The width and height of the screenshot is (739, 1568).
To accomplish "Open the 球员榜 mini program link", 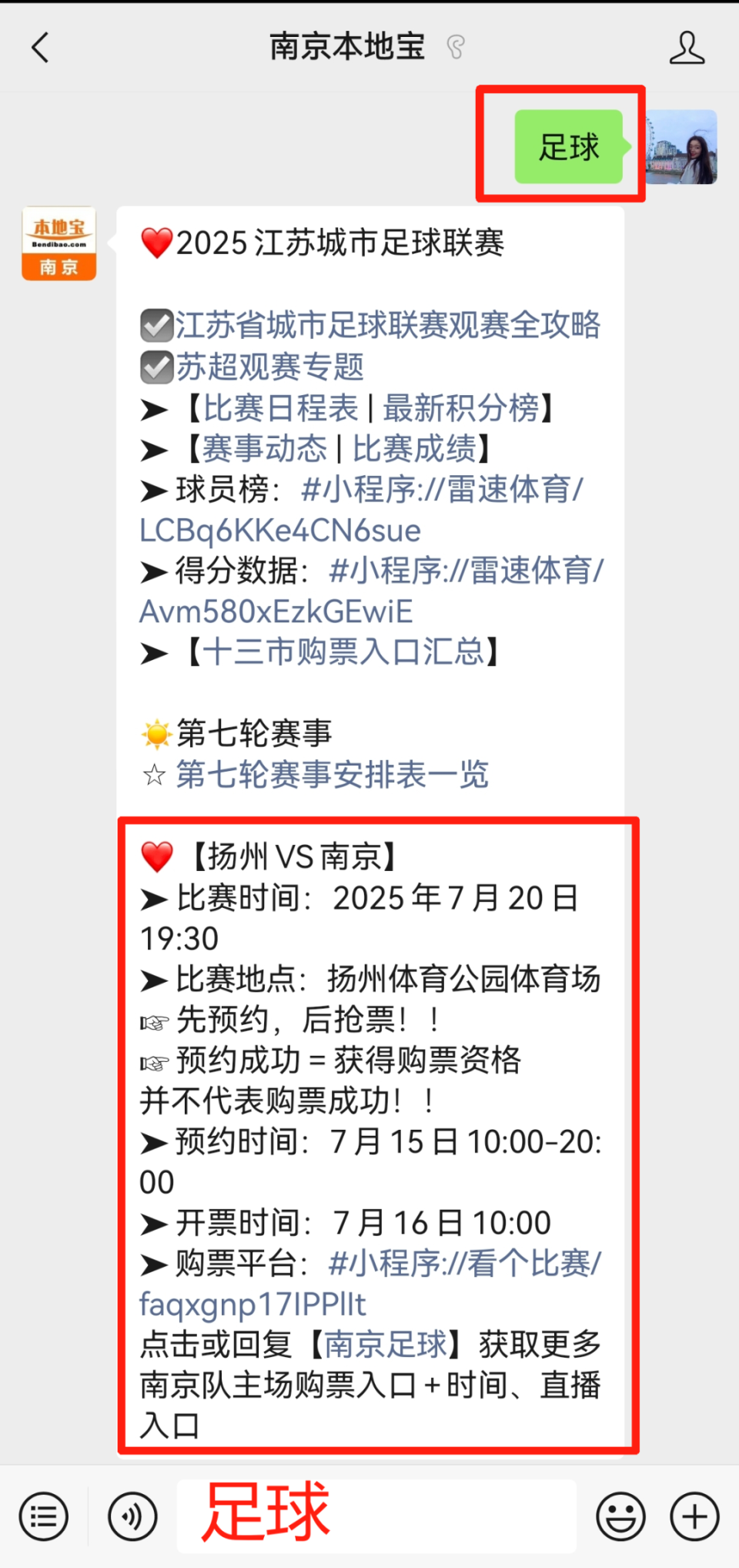I will [x=362, y=509].
